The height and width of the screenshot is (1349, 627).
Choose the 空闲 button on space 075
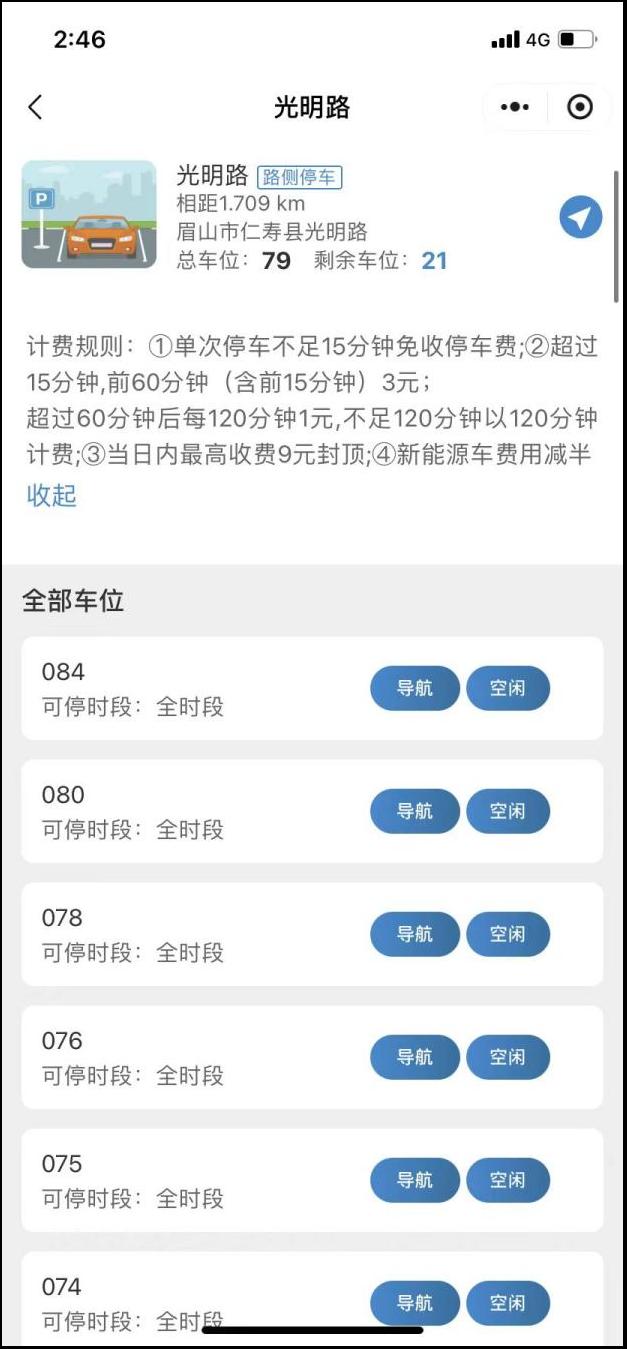tap(508, 1180)
